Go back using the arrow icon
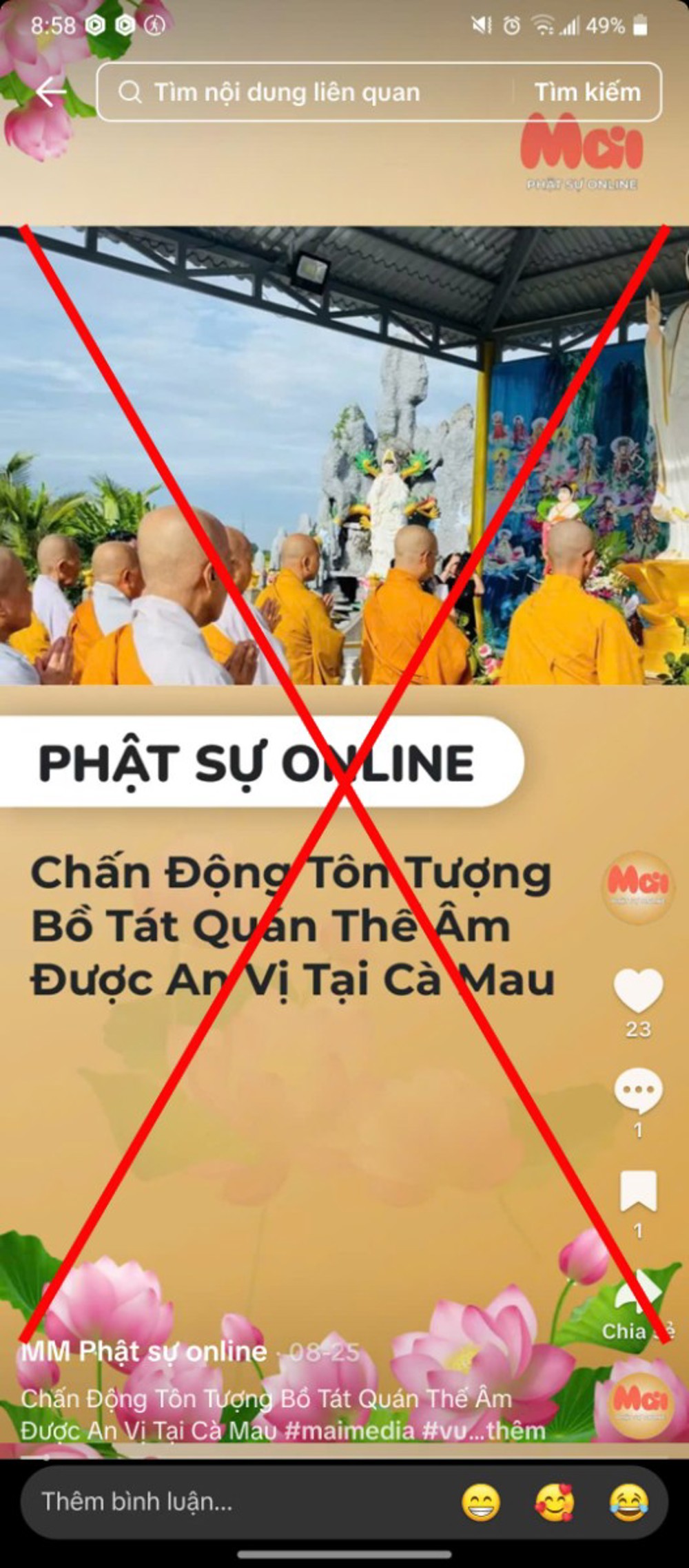This screenshot has width=689, height=1568. click(x=51, y=92)
